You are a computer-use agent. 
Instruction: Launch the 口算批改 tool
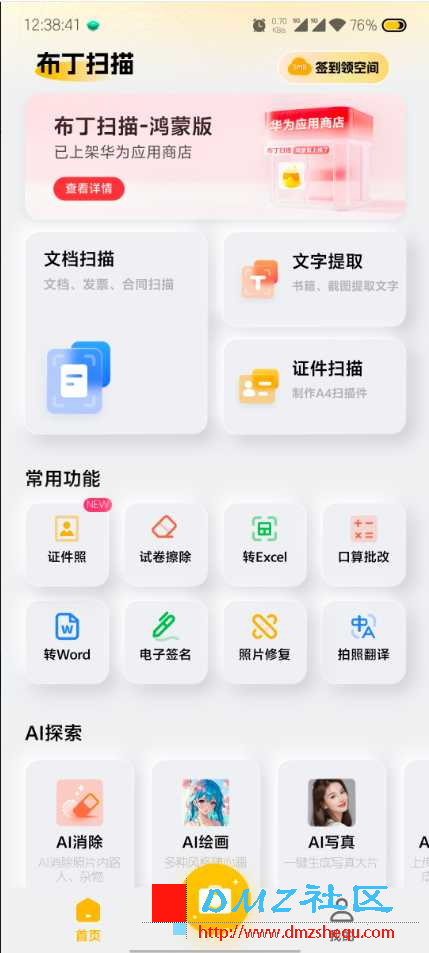point(364,545)
